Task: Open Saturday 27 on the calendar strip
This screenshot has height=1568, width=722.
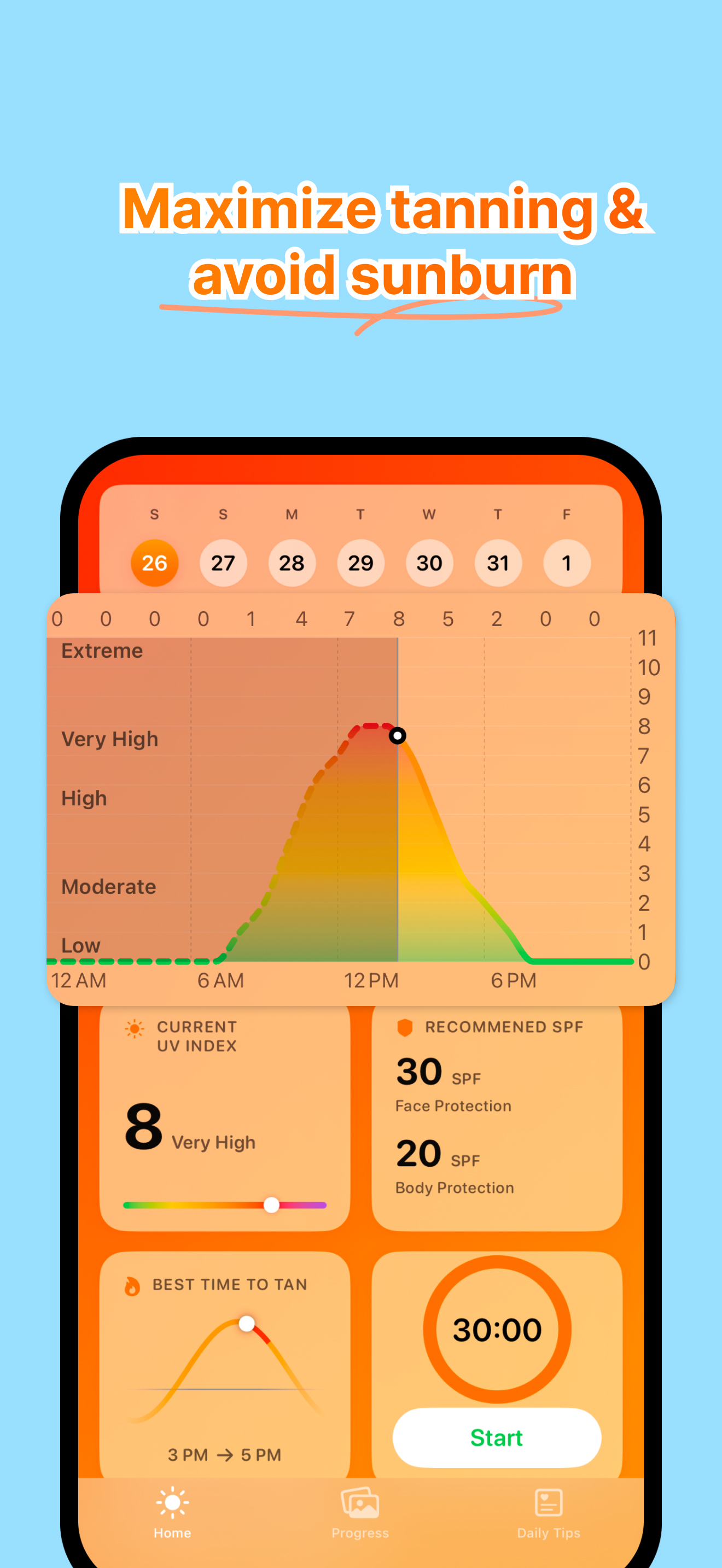Action: [223, 563]
